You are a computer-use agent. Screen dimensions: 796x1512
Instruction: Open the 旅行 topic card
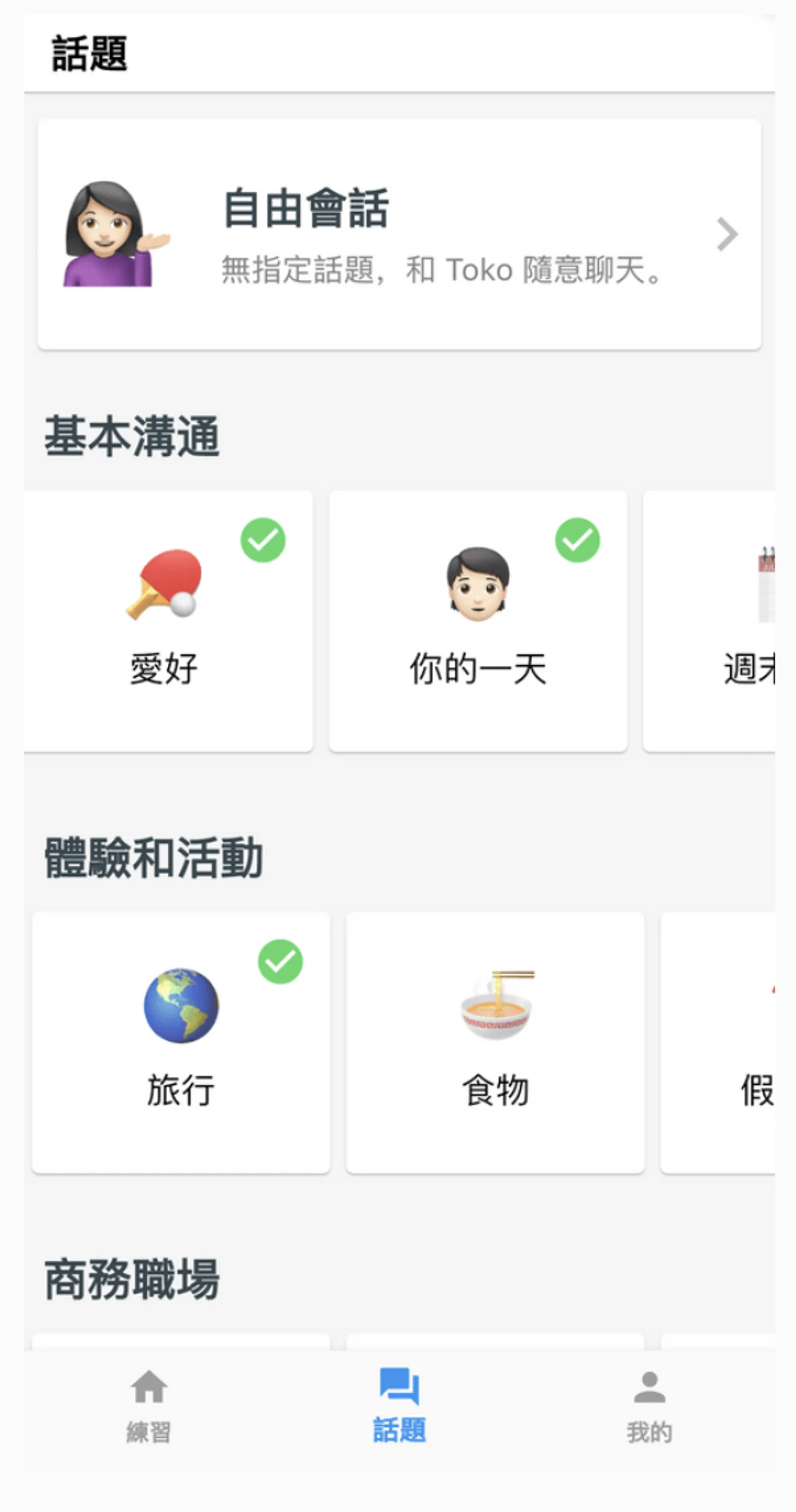[x=181, y=1043]
